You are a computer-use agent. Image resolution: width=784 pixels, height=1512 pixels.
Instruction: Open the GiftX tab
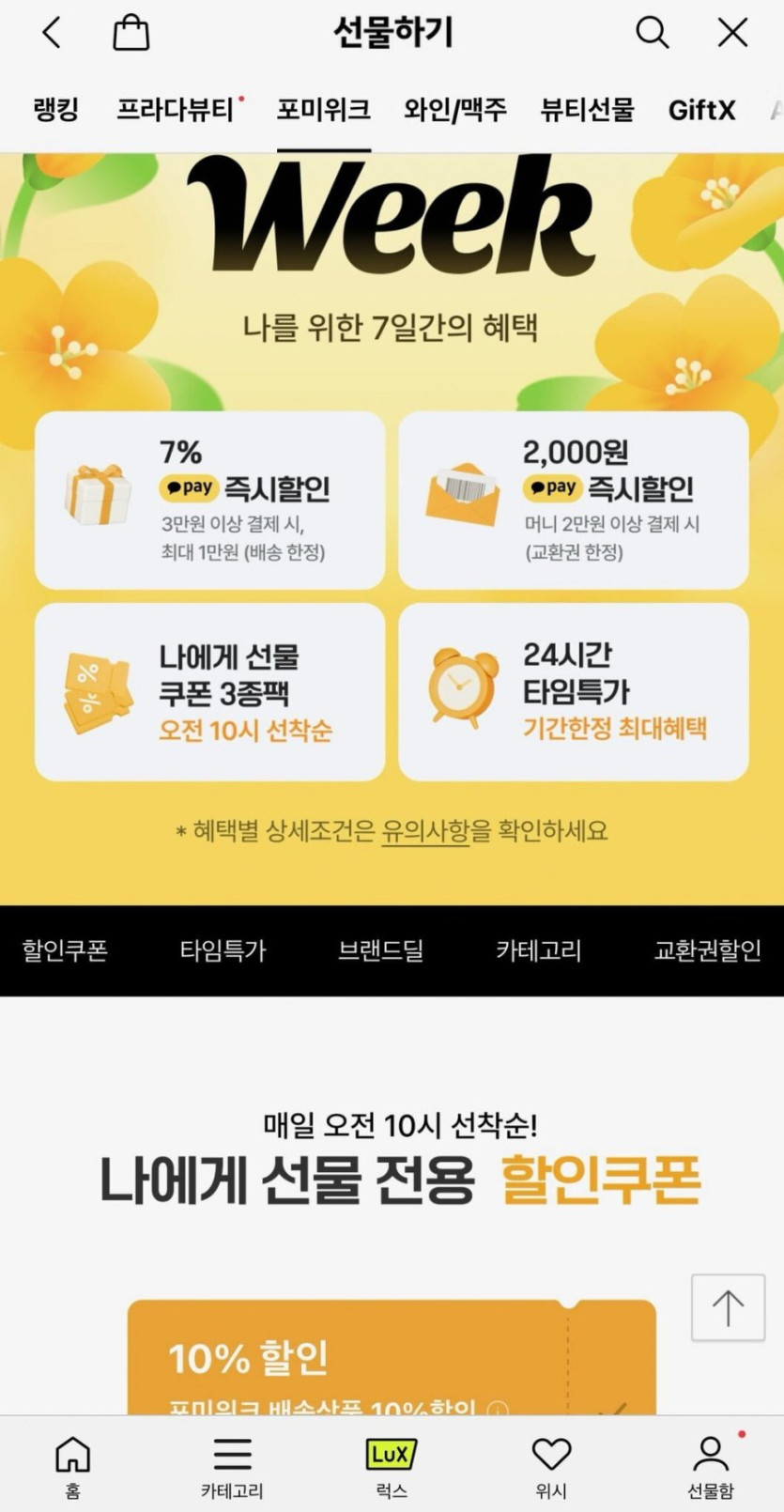point(701,111)
